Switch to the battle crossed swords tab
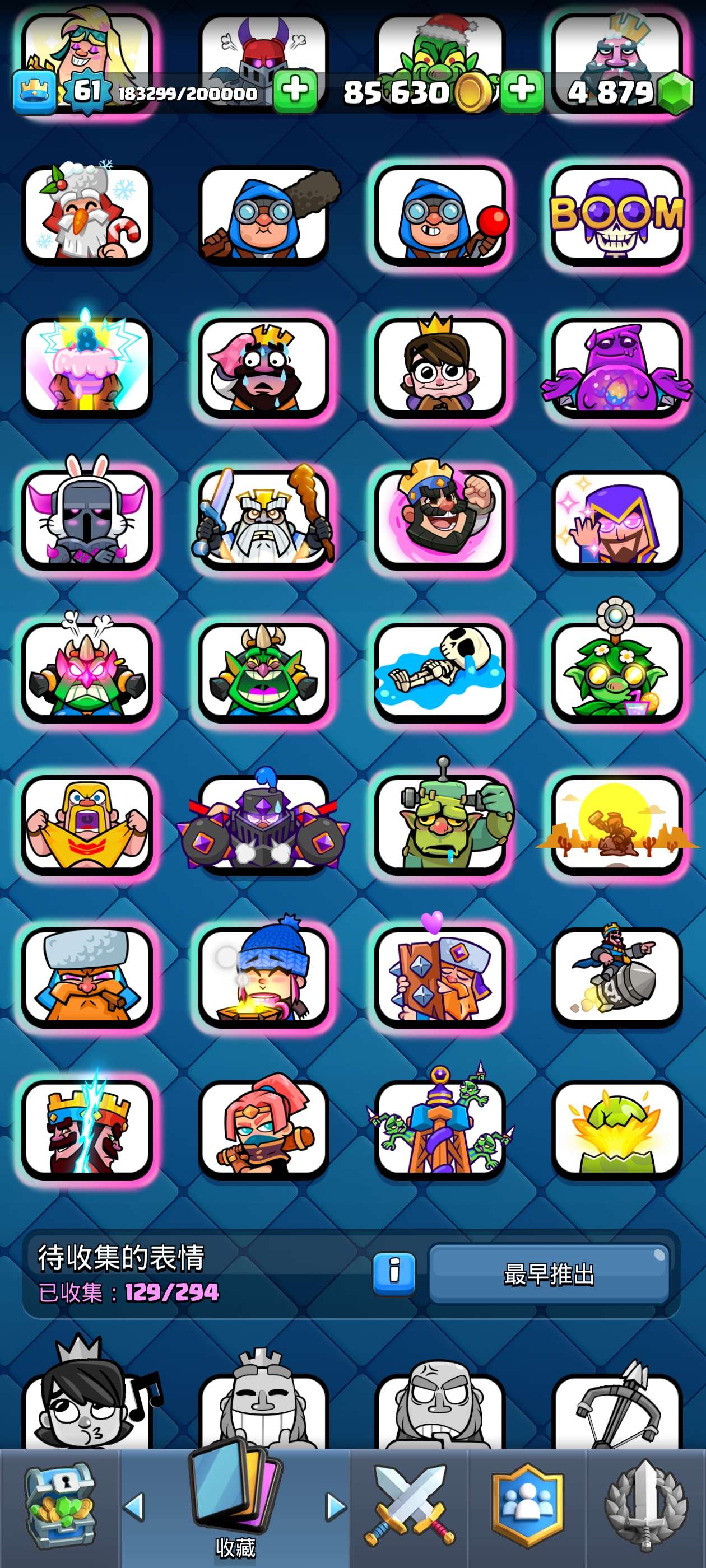Screen dimensions: 706x1568 coord(410,1506)
